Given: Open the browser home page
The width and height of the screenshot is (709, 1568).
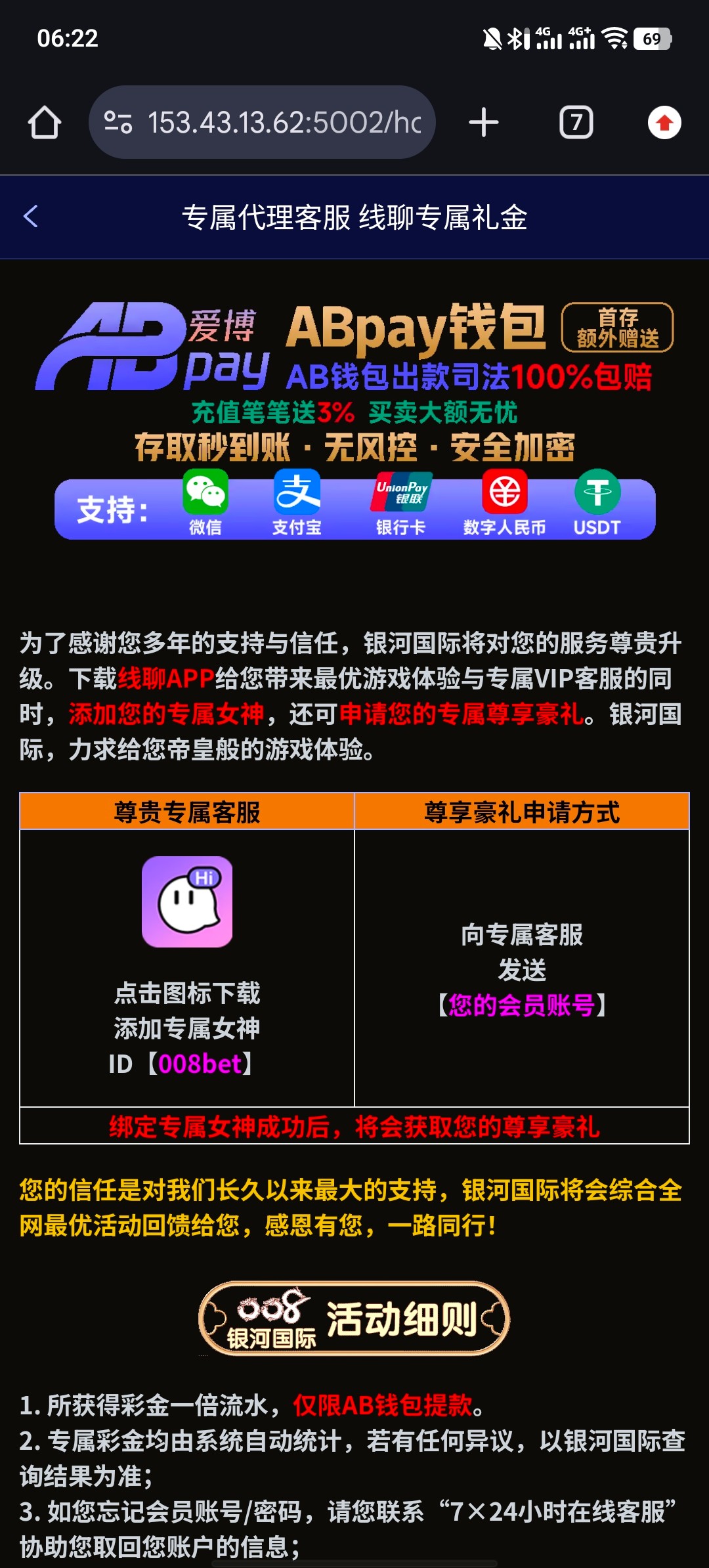Looking at the screenshot, I should (45, 123).
